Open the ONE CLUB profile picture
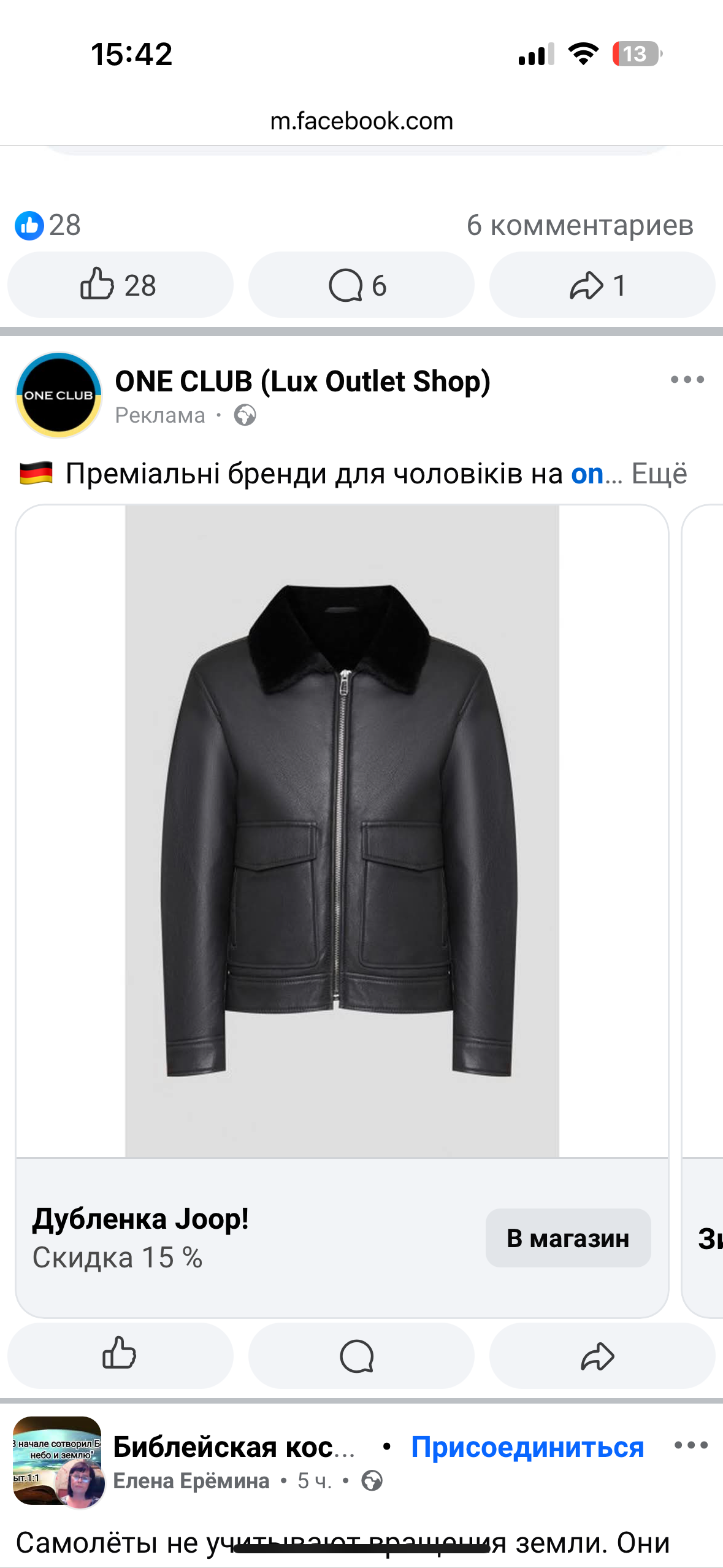 point(59,395)
